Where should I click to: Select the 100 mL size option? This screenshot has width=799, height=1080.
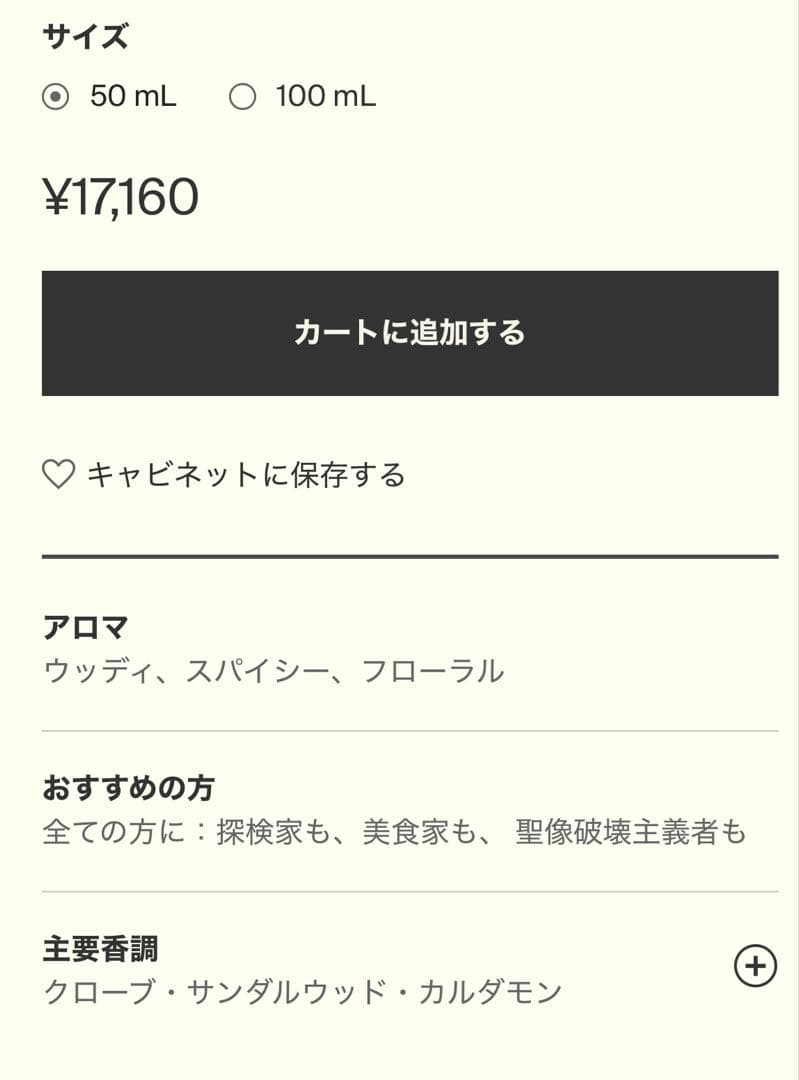point(241,96)
